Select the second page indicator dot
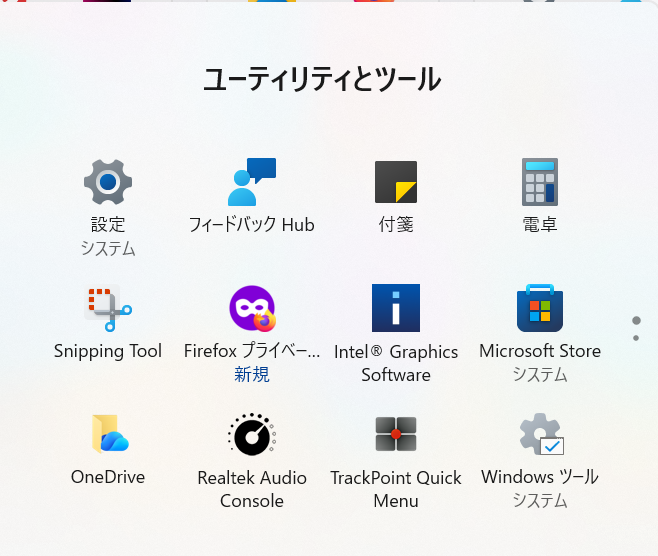Viewport: 658px width, 556px height. point(636,338)
